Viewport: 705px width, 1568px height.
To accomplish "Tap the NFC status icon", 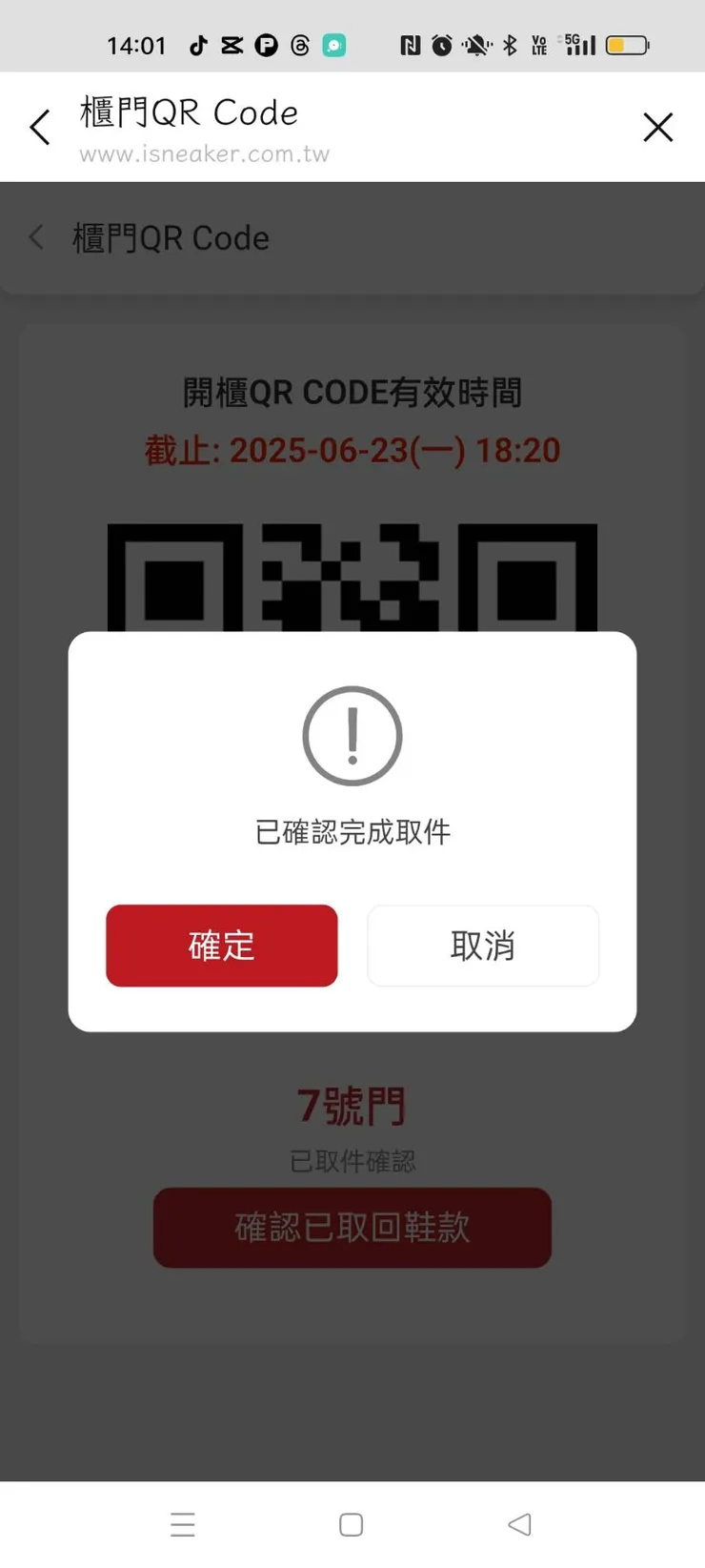I will (412, 44).
